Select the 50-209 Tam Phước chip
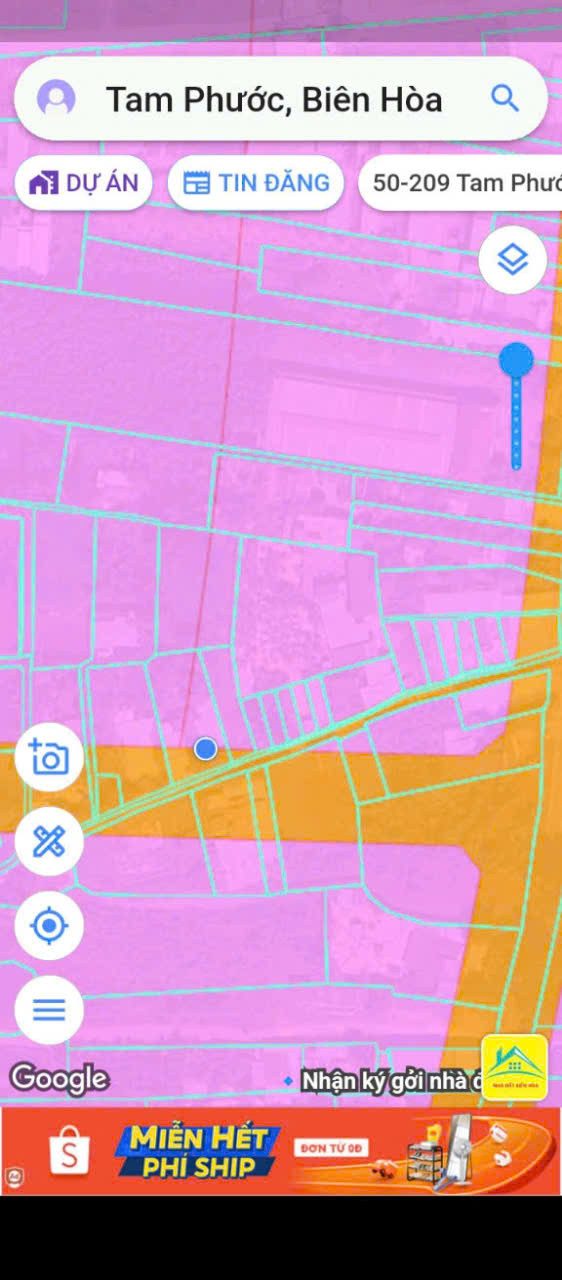The width and height of the screenshot is (562, 1280). click(460, 183)
